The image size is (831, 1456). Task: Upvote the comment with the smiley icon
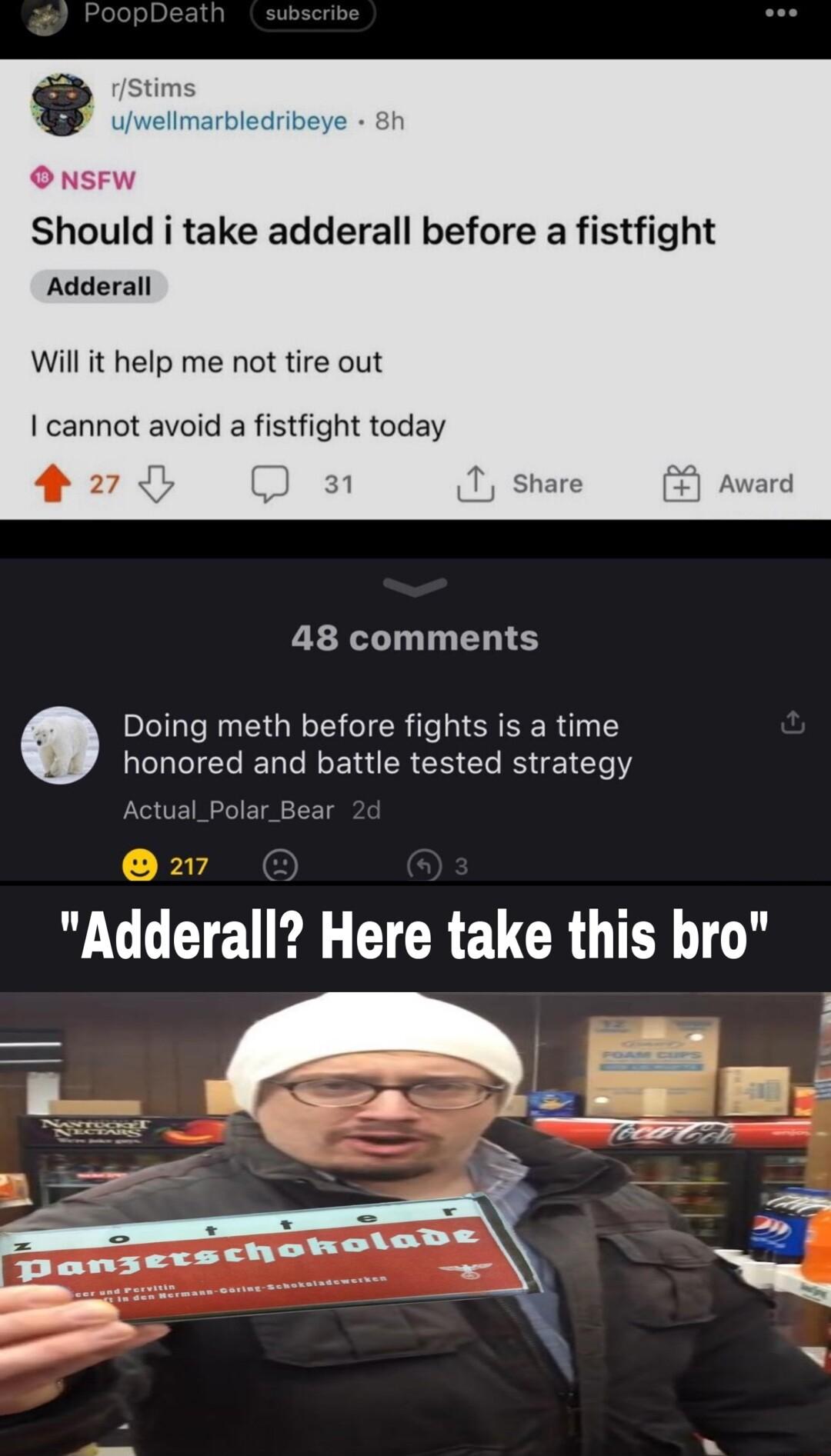click(139, 866)
